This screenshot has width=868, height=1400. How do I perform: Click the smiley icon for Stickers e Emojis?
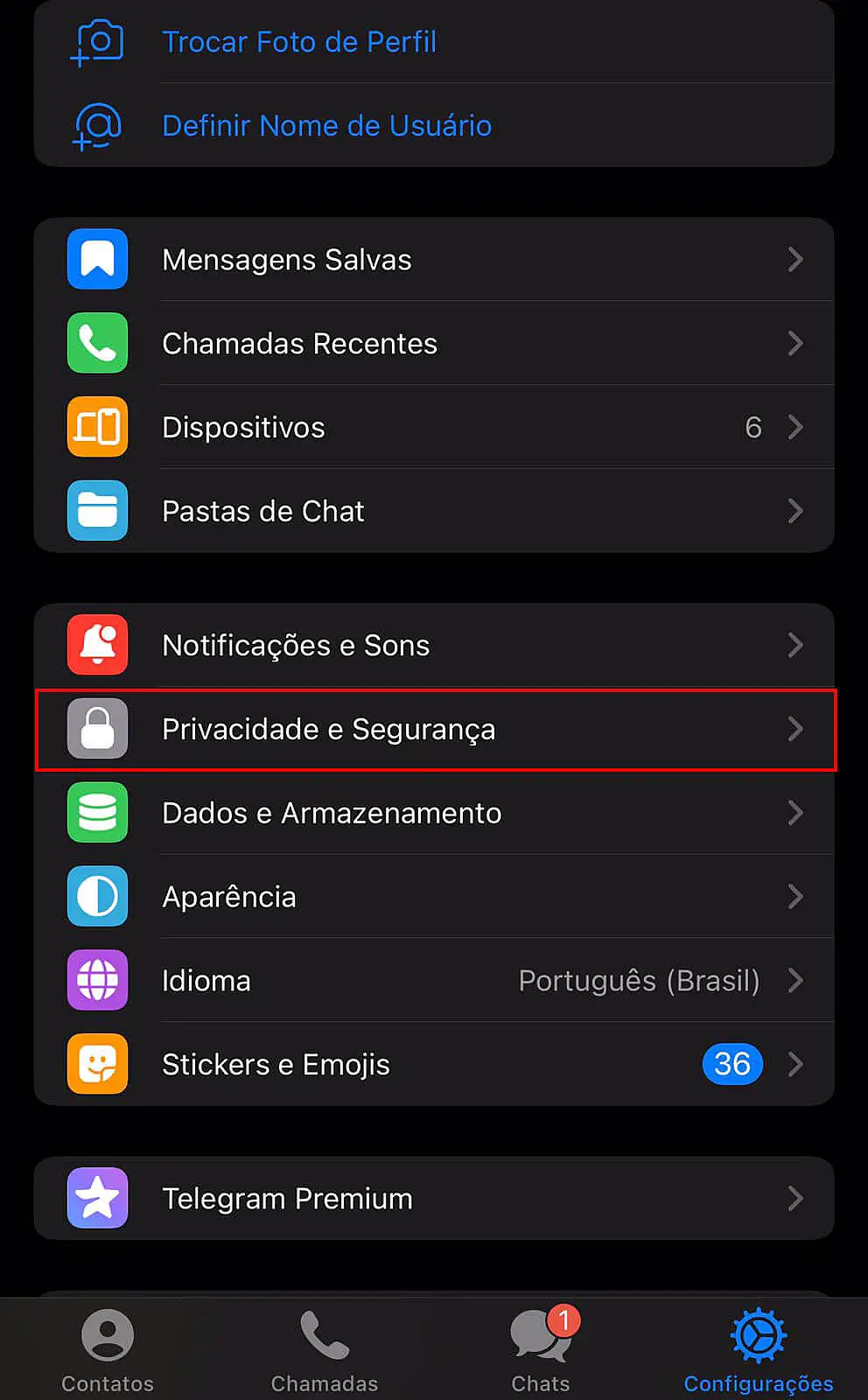point(97,1064)
